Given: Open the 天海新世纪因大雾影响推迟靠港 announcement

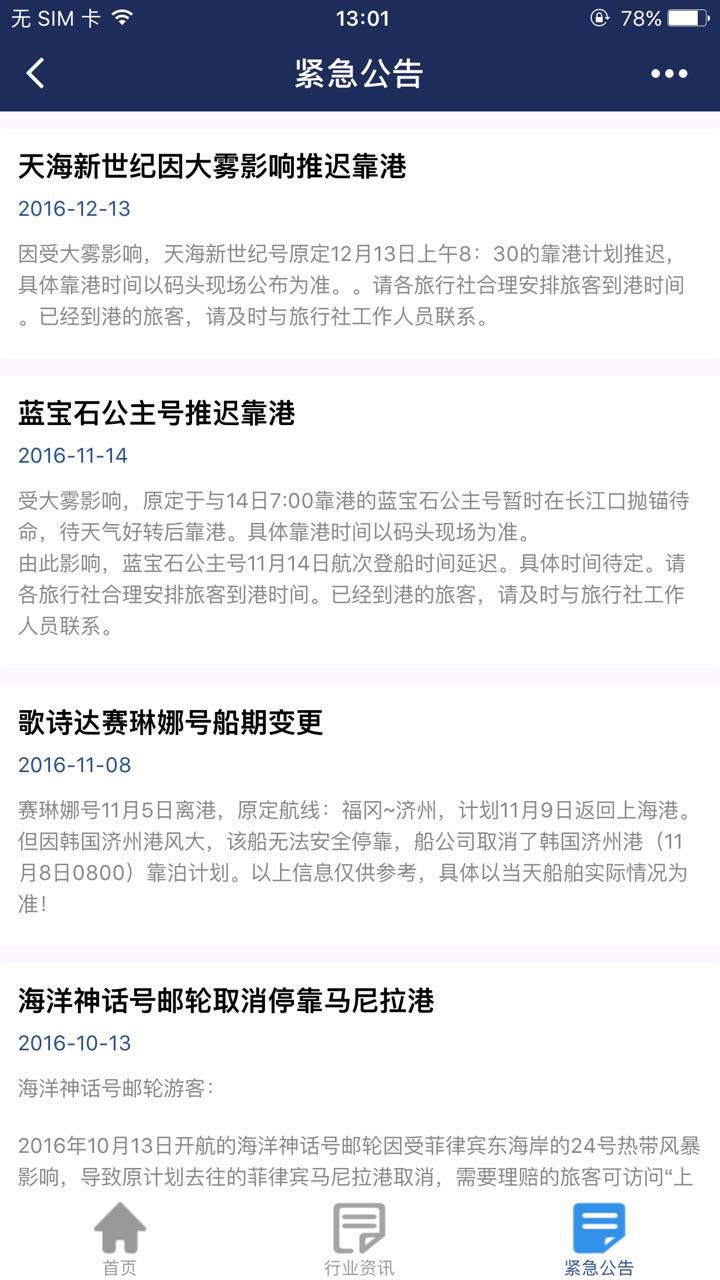Looking at the screenshot, I should 212,167.
